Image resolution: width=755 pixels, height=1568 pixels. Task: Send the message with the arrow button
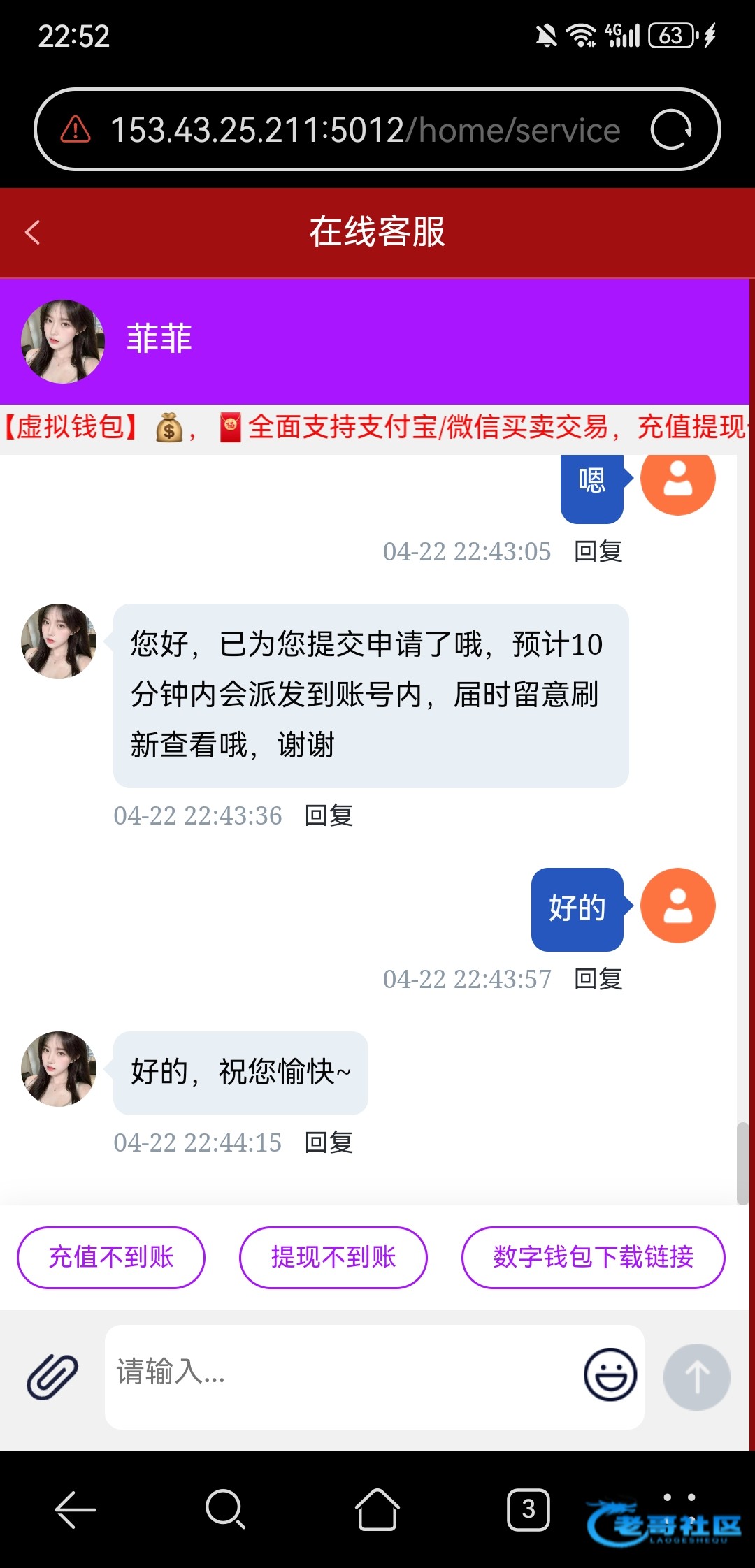point(697,1377)
